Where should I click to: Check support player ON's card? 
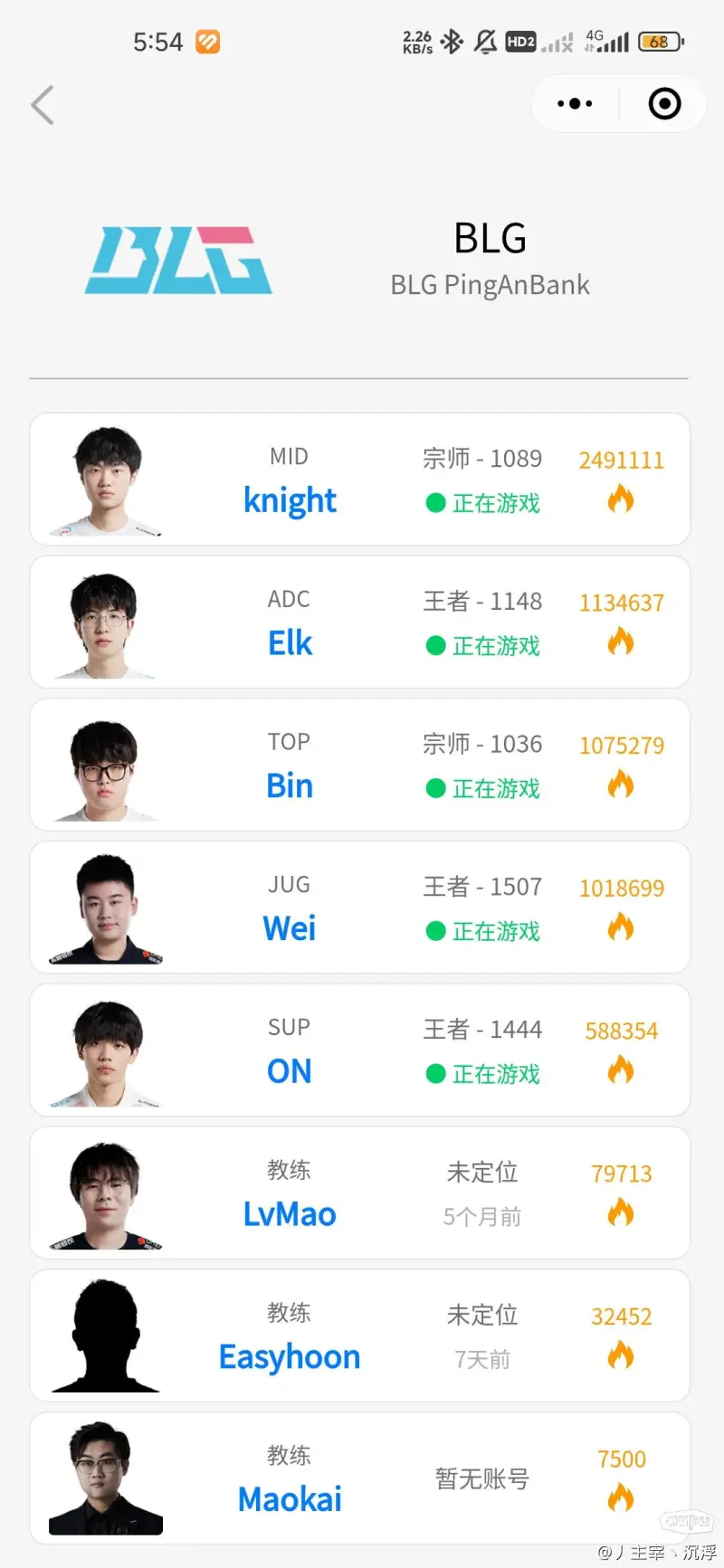tap(359, 1050)
